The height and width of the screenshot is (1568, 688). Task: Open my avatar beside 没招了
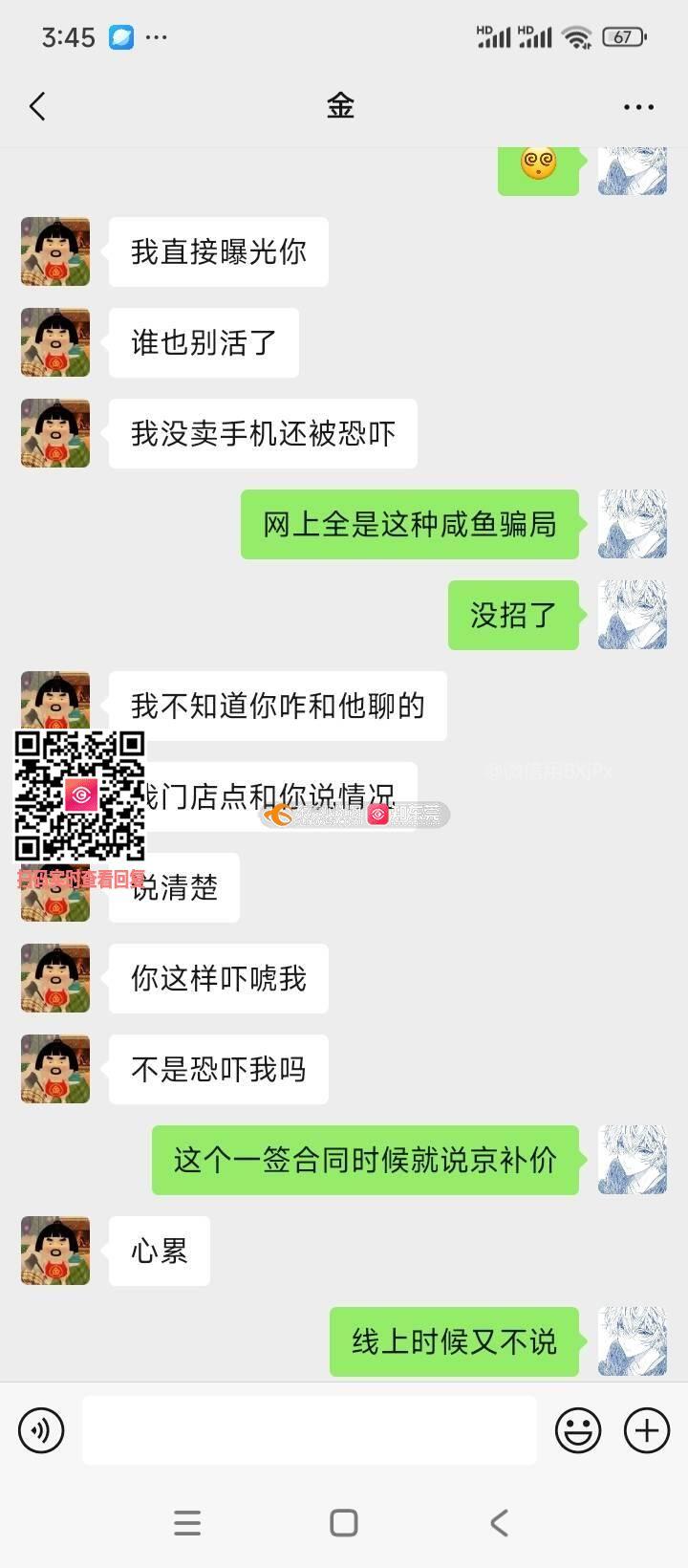click(x=632, y=615)
